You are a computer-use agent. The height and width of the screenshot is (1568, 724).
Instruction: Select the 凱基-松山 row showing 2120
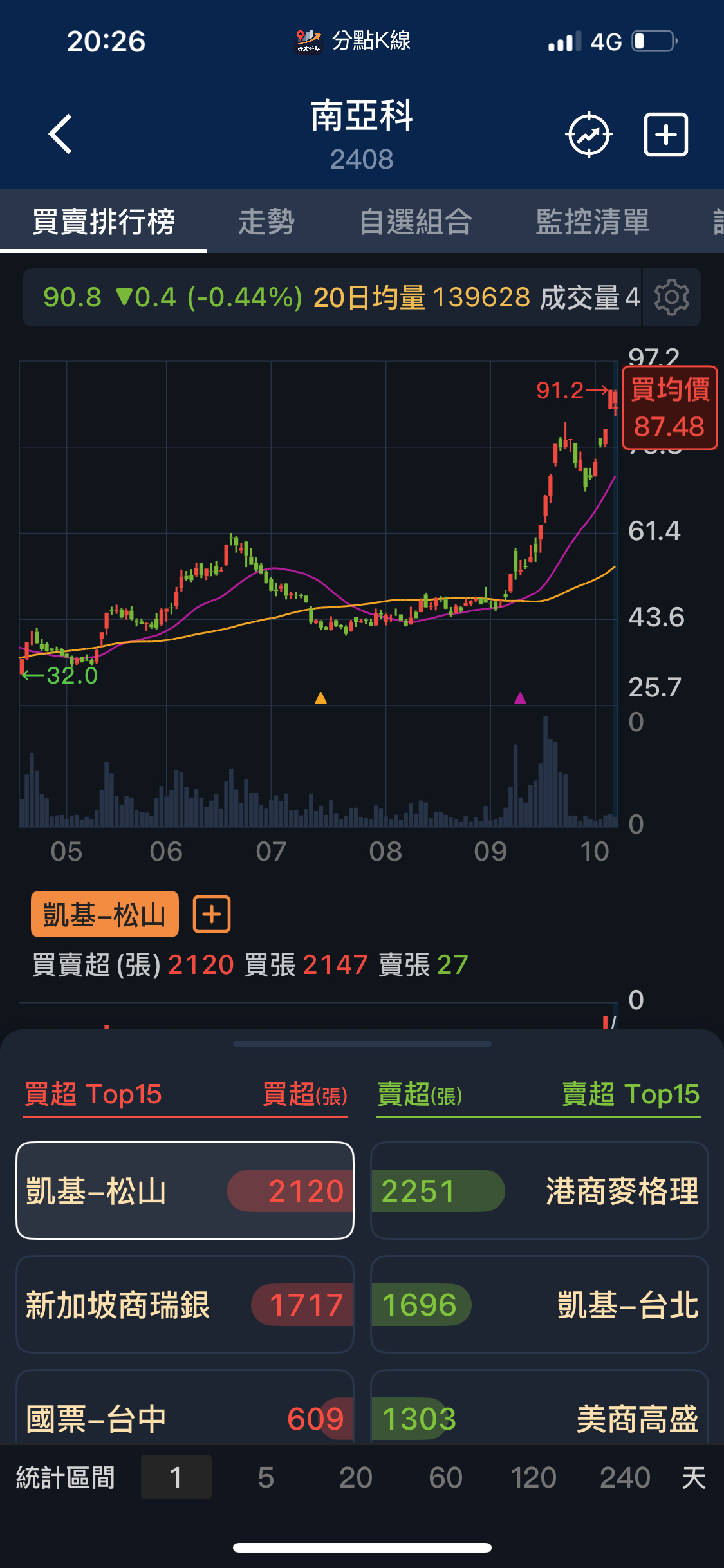(185, 1190)
